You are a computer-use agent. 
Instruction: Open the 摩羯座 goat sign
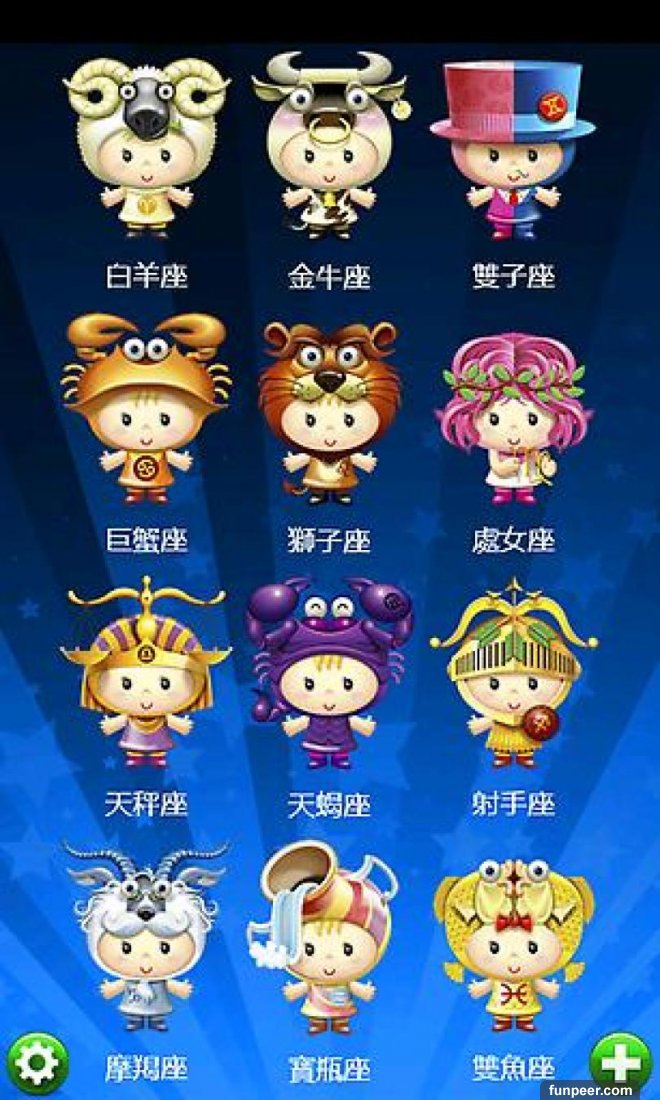[x=146, y=938]
